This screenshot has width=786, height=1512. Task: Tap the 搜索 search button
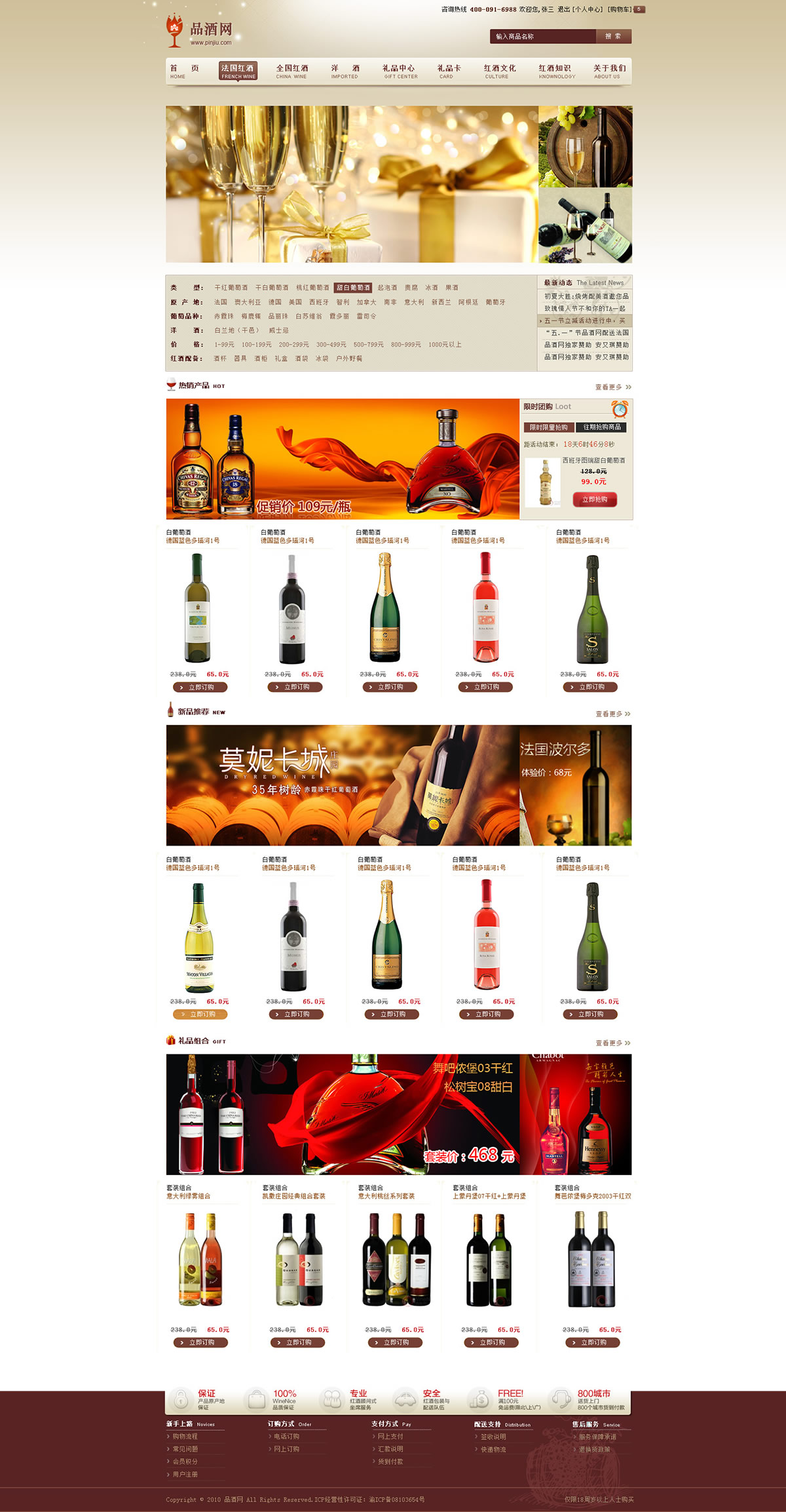pos(614,37)
